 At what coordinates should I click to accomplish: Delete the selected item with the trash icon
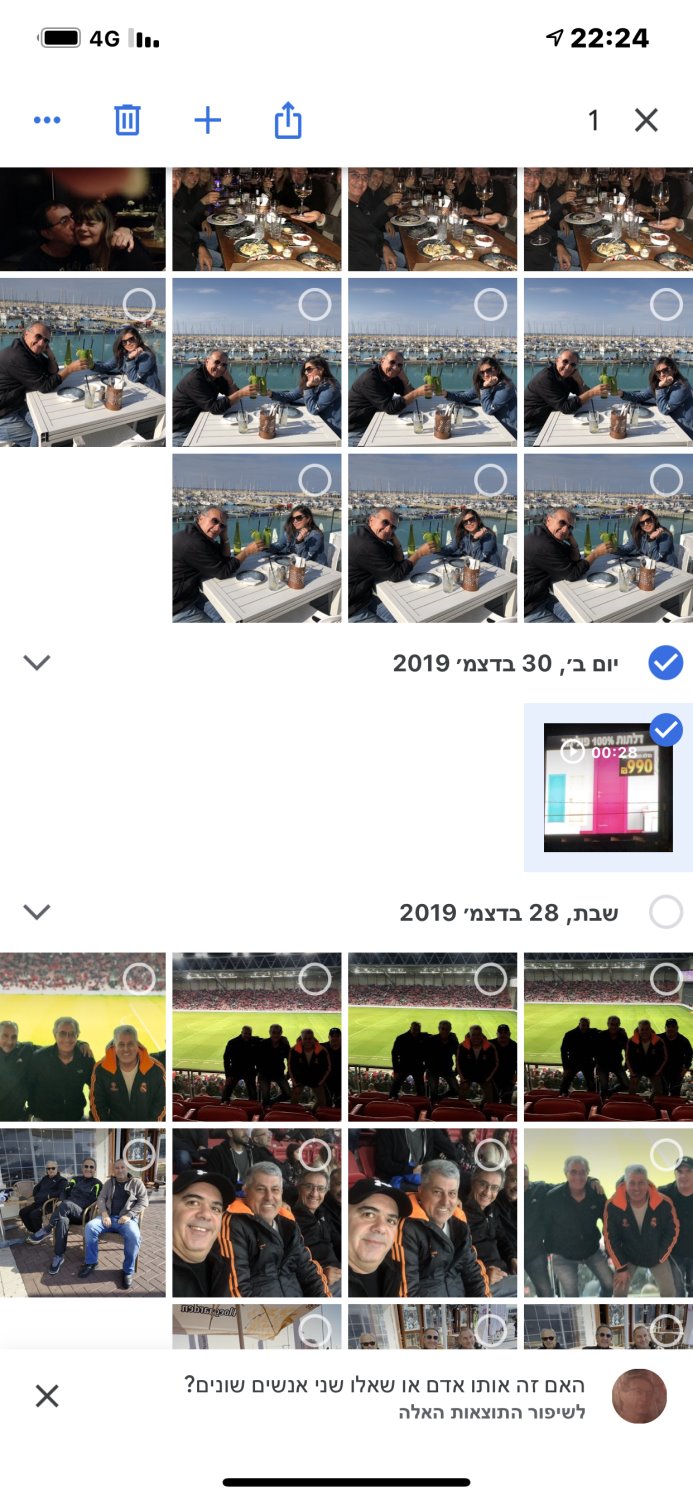pos(127,121)
